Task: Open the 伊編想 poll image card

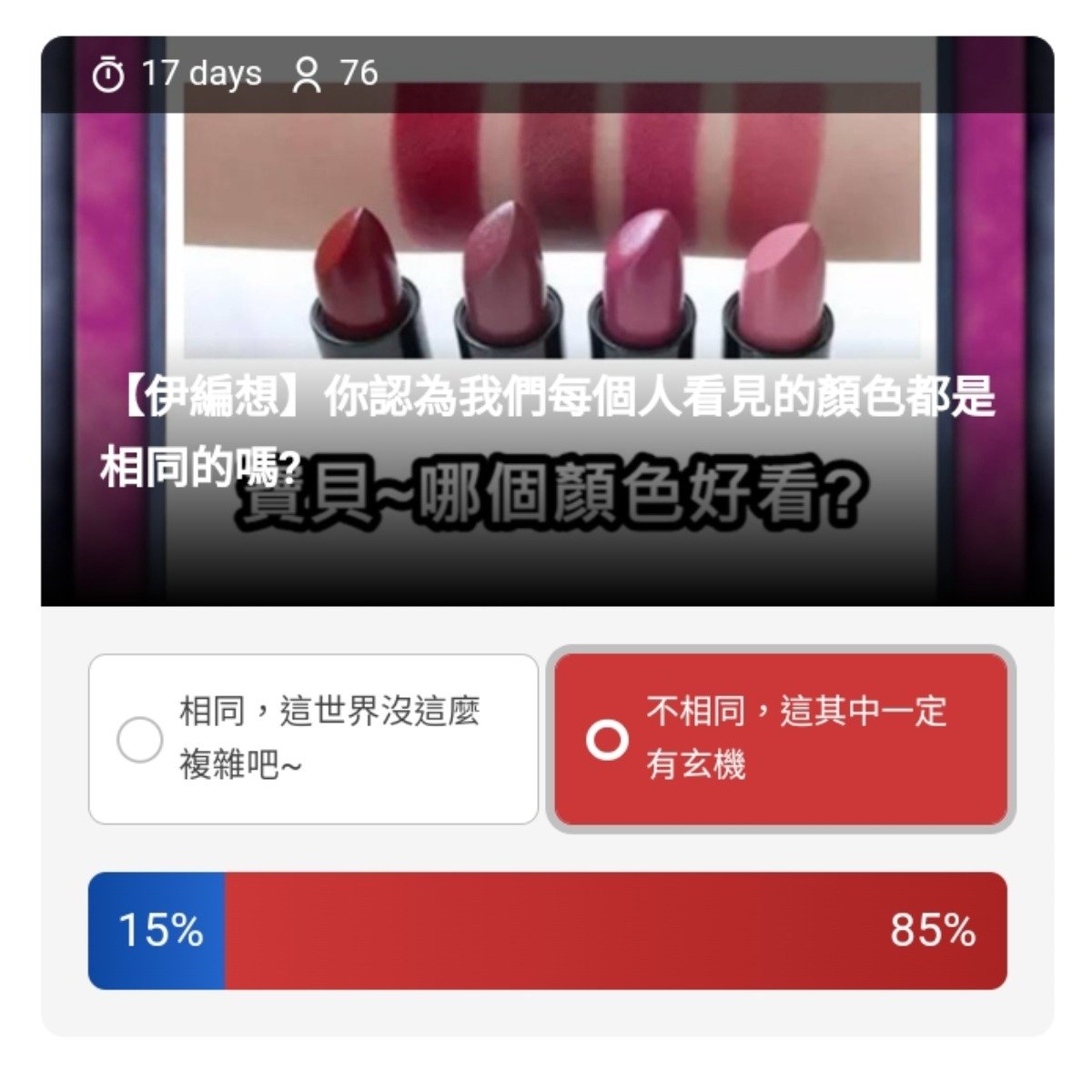Action: (x=546, y=273)
